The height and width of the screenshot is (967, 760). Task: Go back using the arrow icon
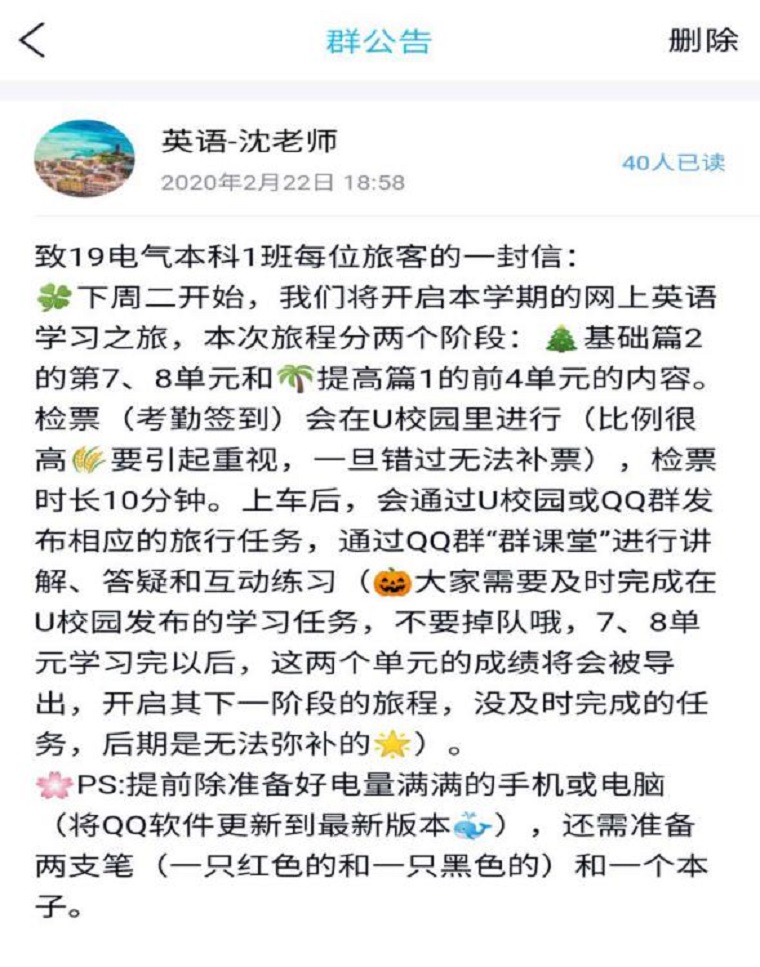point(33,41)
